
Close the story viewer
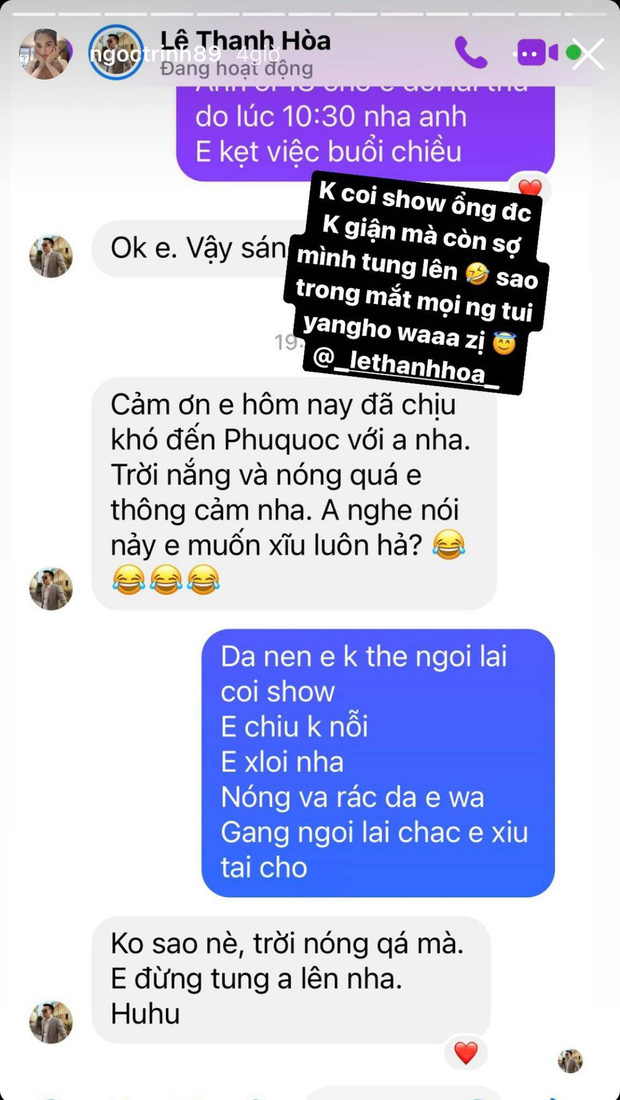coord(588,53)
